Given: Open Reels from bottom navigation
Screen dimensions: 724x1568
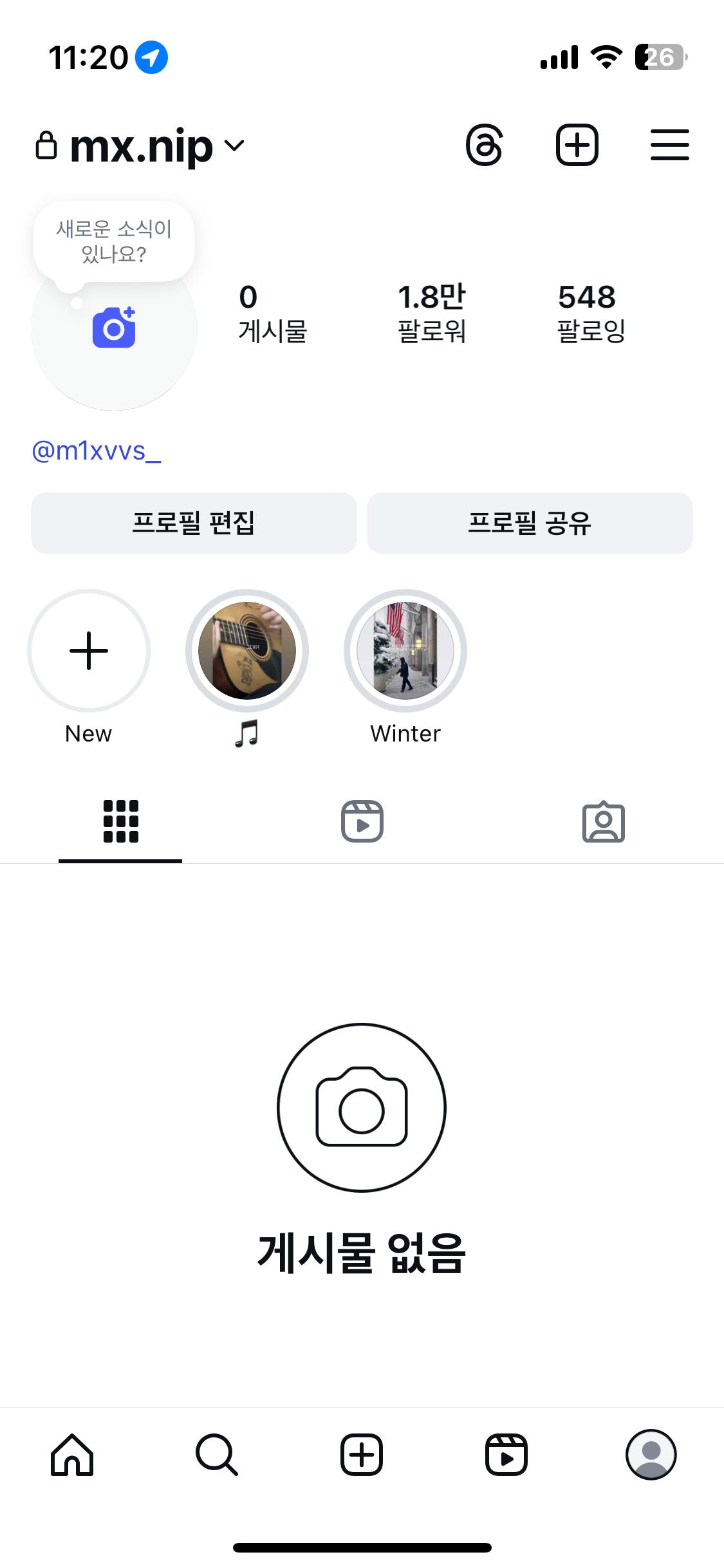Looking at the screenshot, I should coord(506,1455).
